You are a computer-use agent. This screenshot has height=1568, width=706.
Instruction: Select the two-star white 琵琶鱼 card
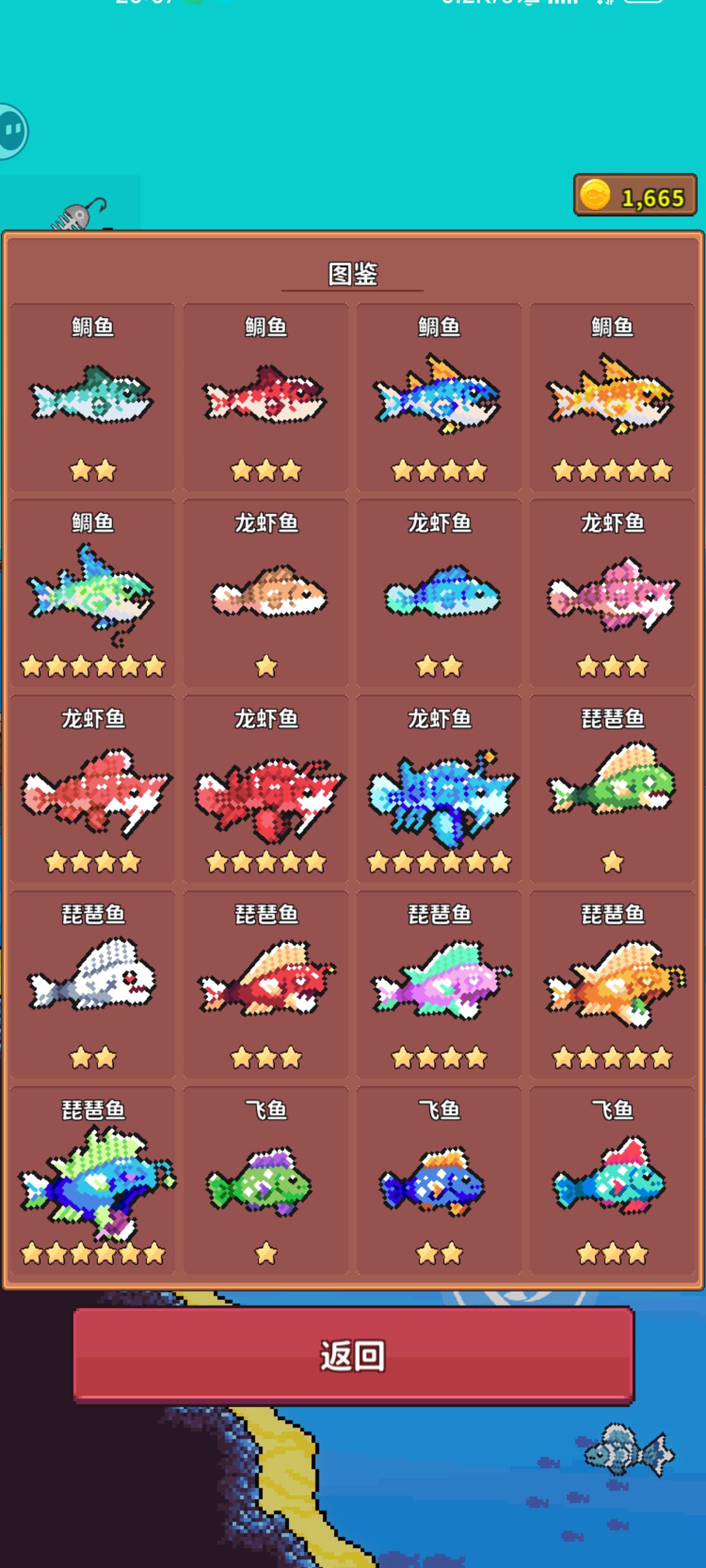point(93,984)
